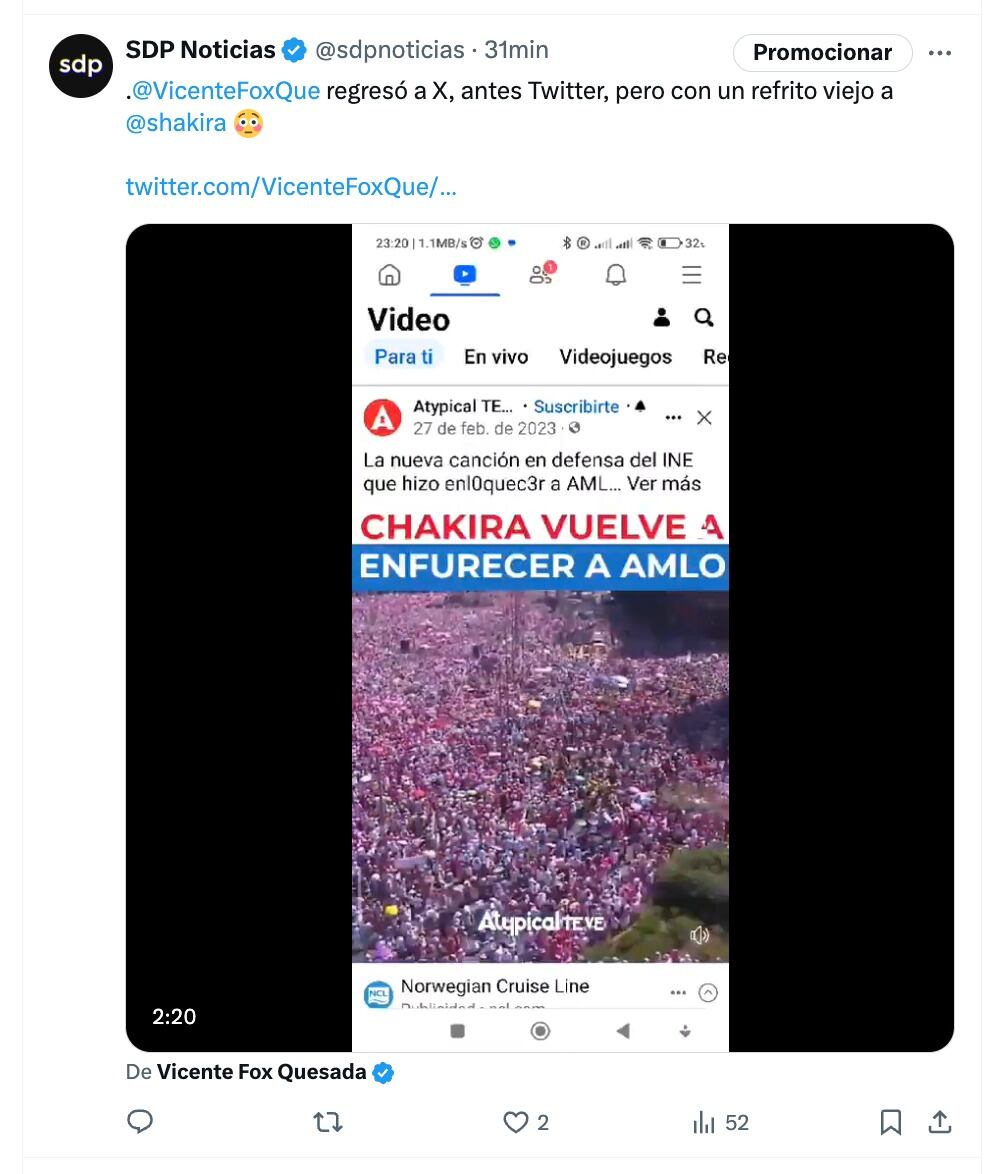
Task: Open SDP Noticias profile avatar
Action: pyautogui.click(x=80, y=65)
